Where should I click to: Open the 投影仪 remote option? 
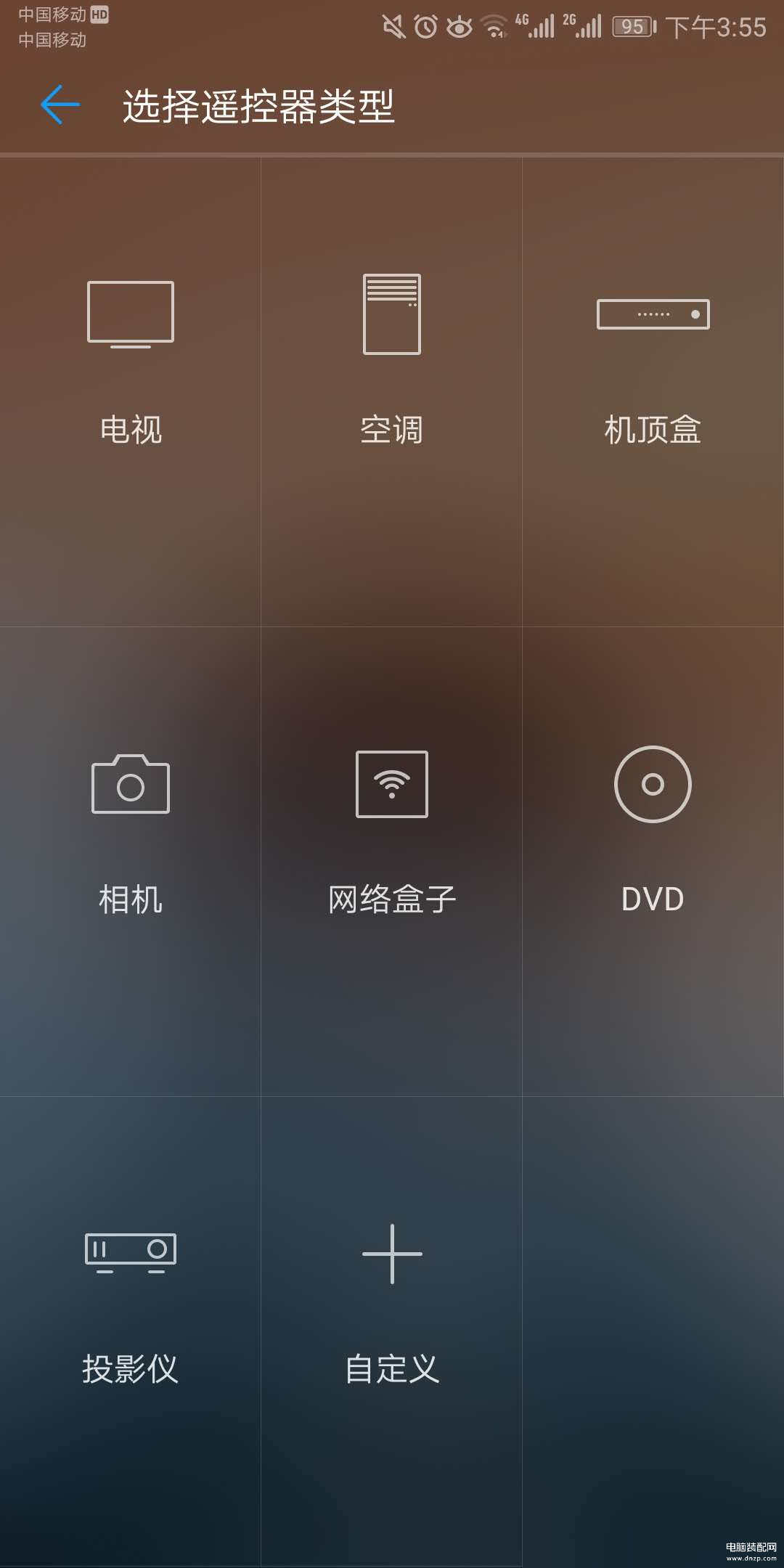(x=131, y=1331)
